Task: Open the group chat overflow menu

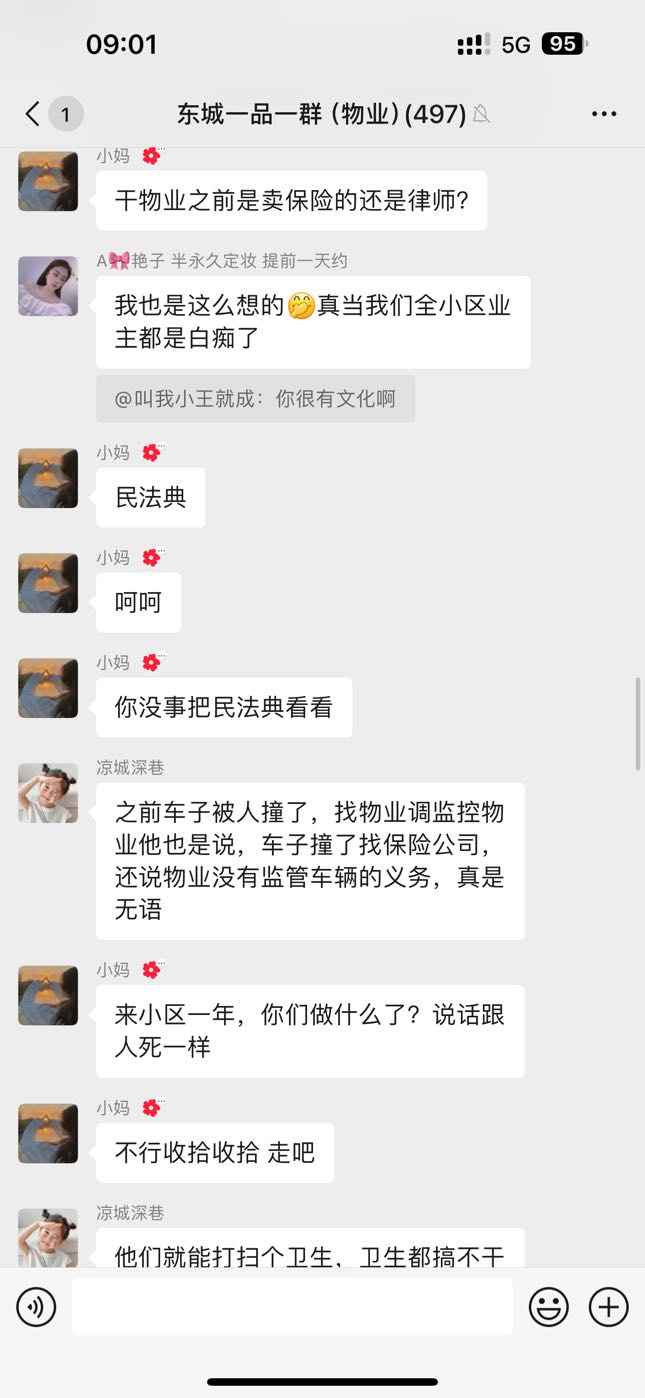Action: click(x=604, y=114)
